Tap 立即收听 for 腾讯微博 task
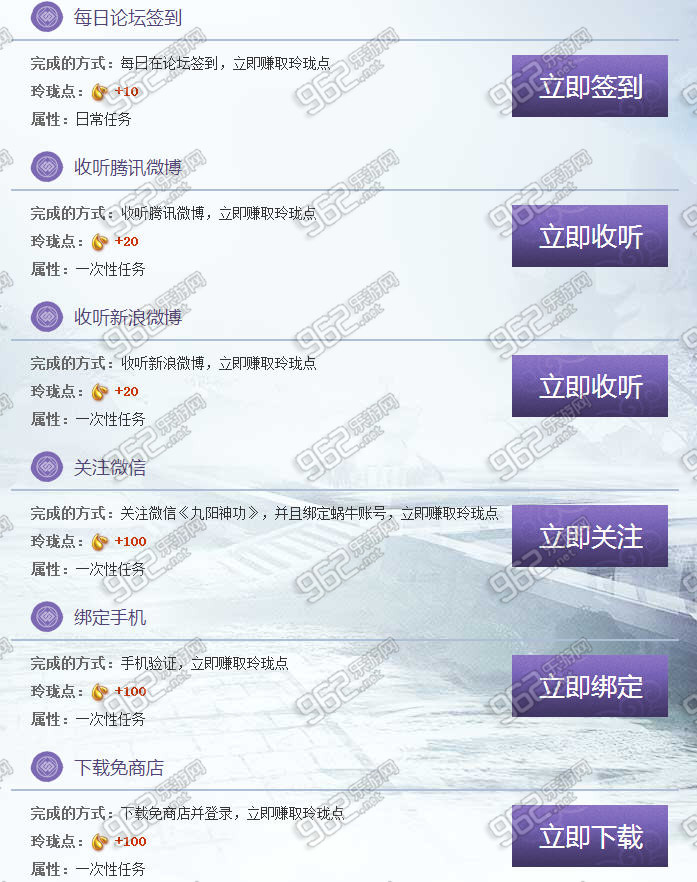 coord(590,236)
